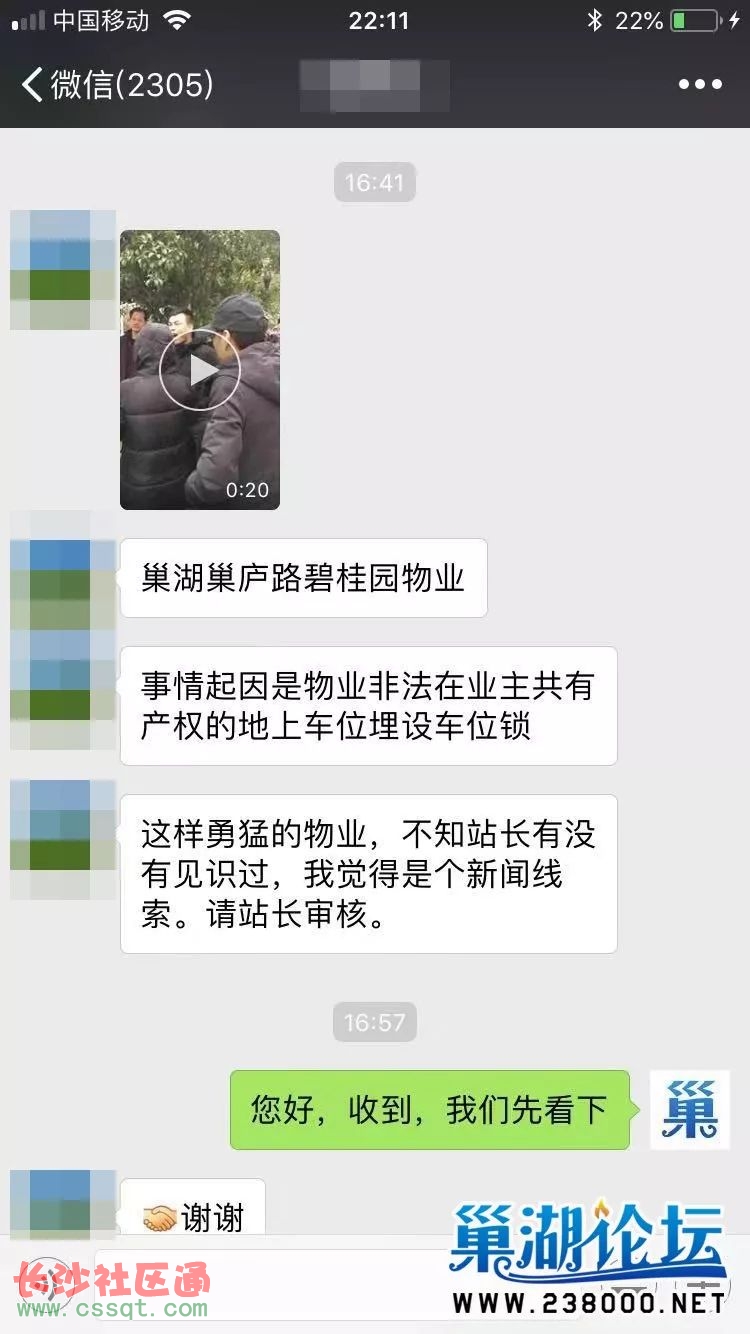Go back to the 微信 chat list
Screen dimensions: 750x1334
tap(117, 85)
